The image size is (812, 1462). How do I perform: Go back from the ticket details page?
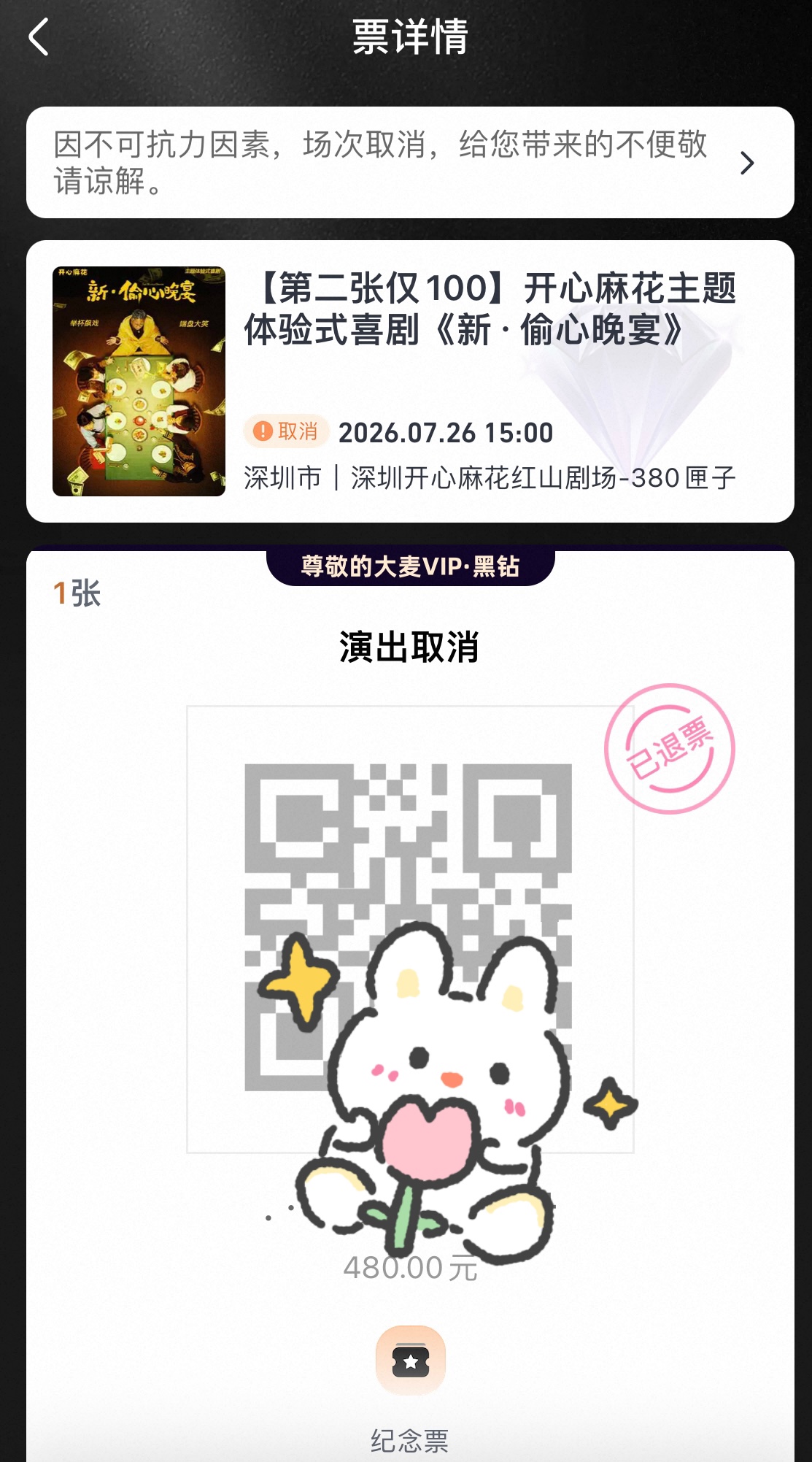pos(39,37)
